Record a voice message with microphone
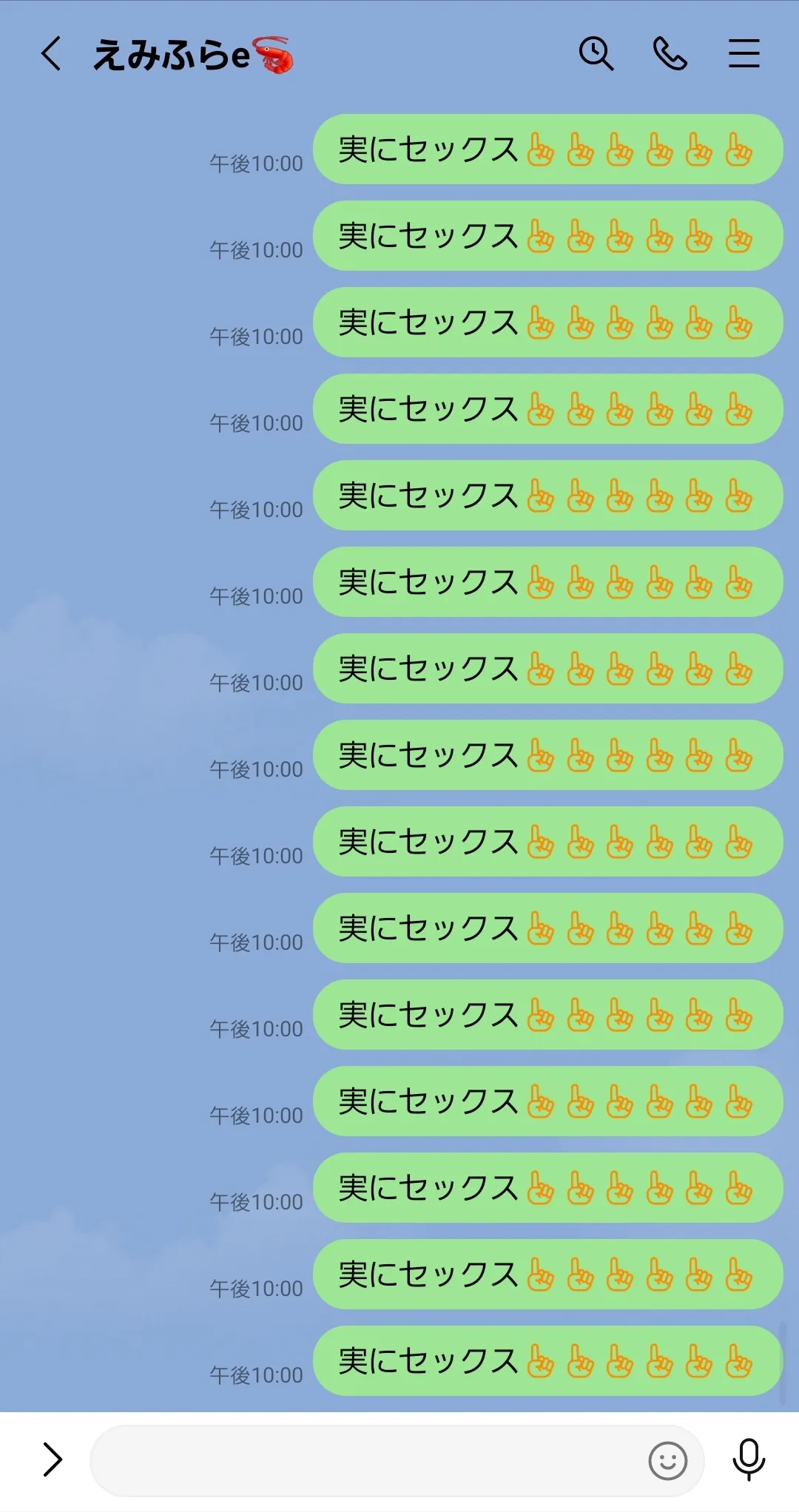Viewport: 799px width, 1512px height. click(x=749, y=1459)
